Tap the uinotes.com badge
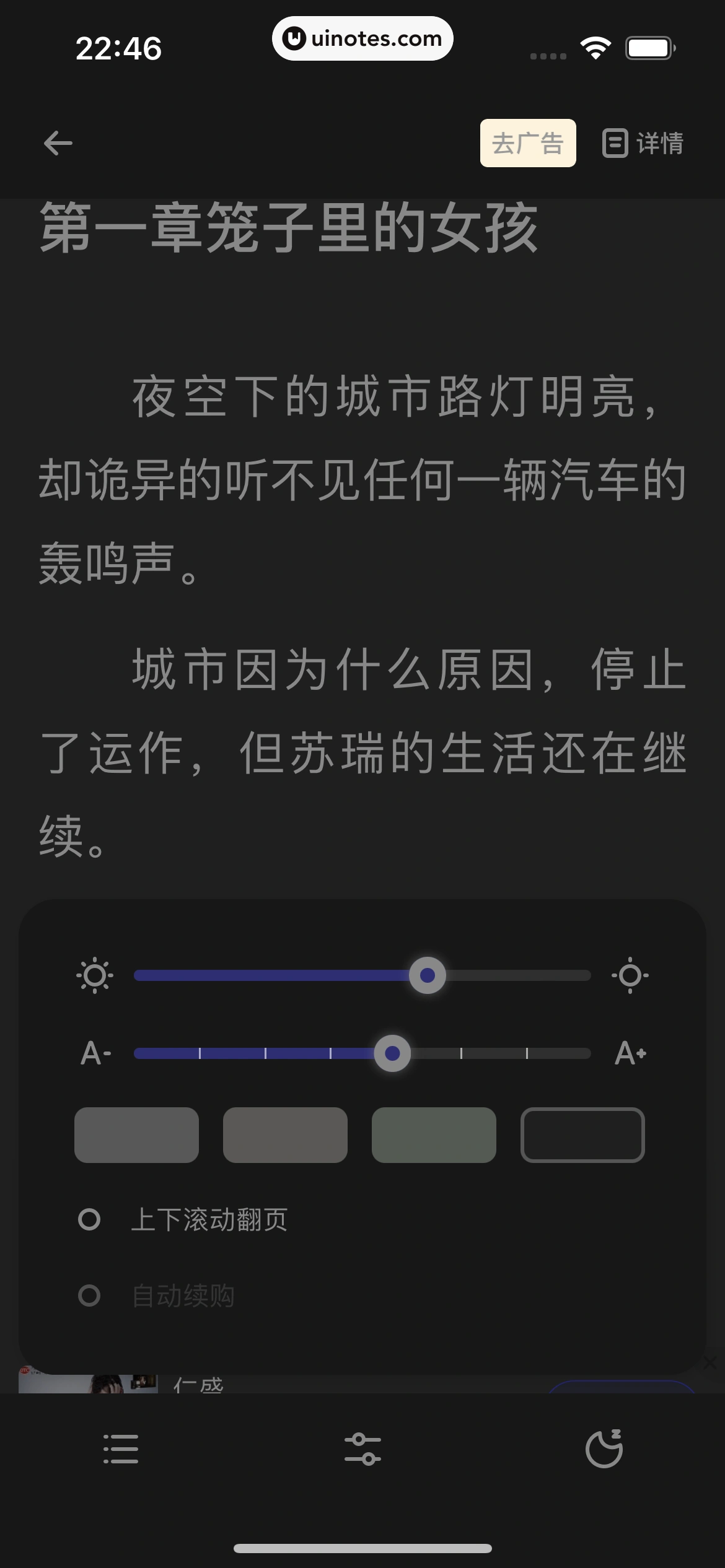Screen dimensions: 725x1568 pos(362,38)
